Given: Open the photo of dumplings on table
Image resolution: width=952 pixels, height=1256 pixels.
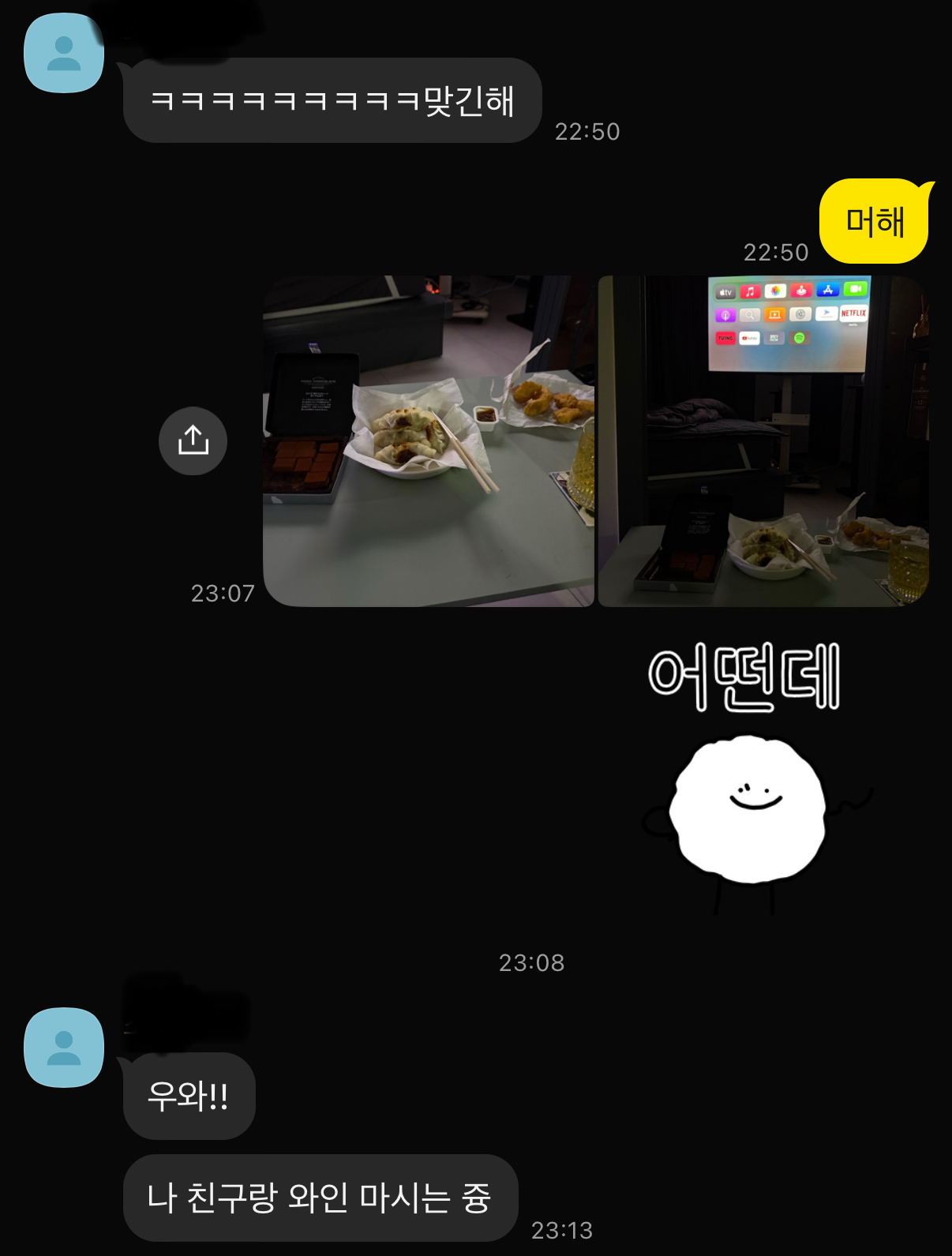Looking at the screenshot, I should [x=429, y=441].
